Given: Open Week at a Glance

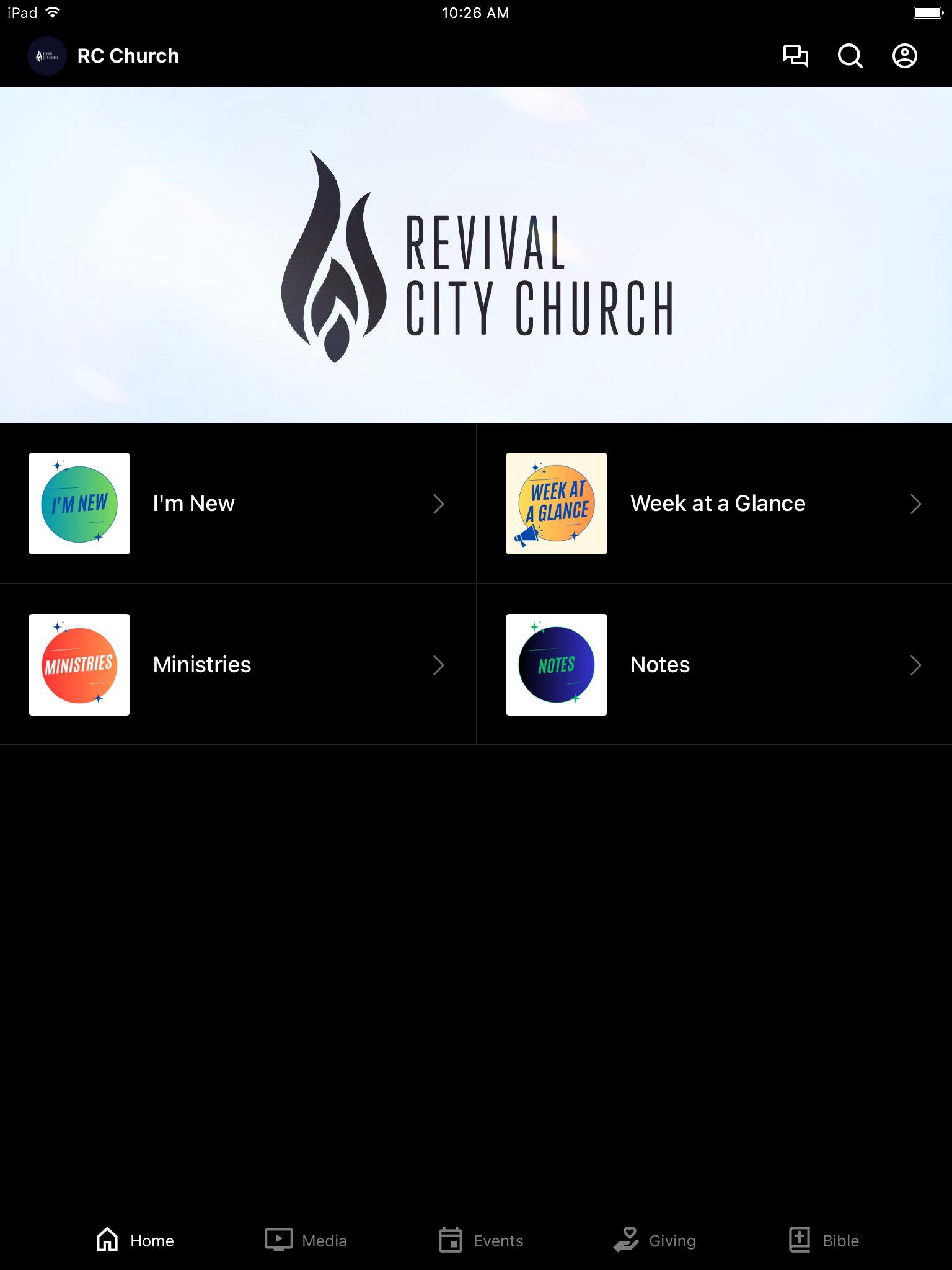Looking at the screenshot, I should point(714,504).
